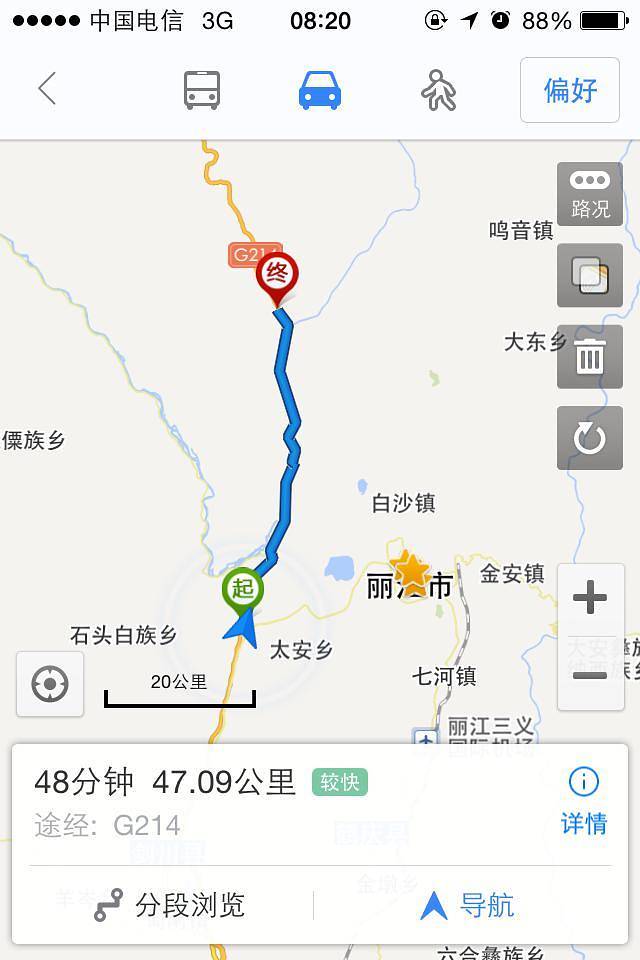Refresh the route with the circular arrow

(590, 438)
